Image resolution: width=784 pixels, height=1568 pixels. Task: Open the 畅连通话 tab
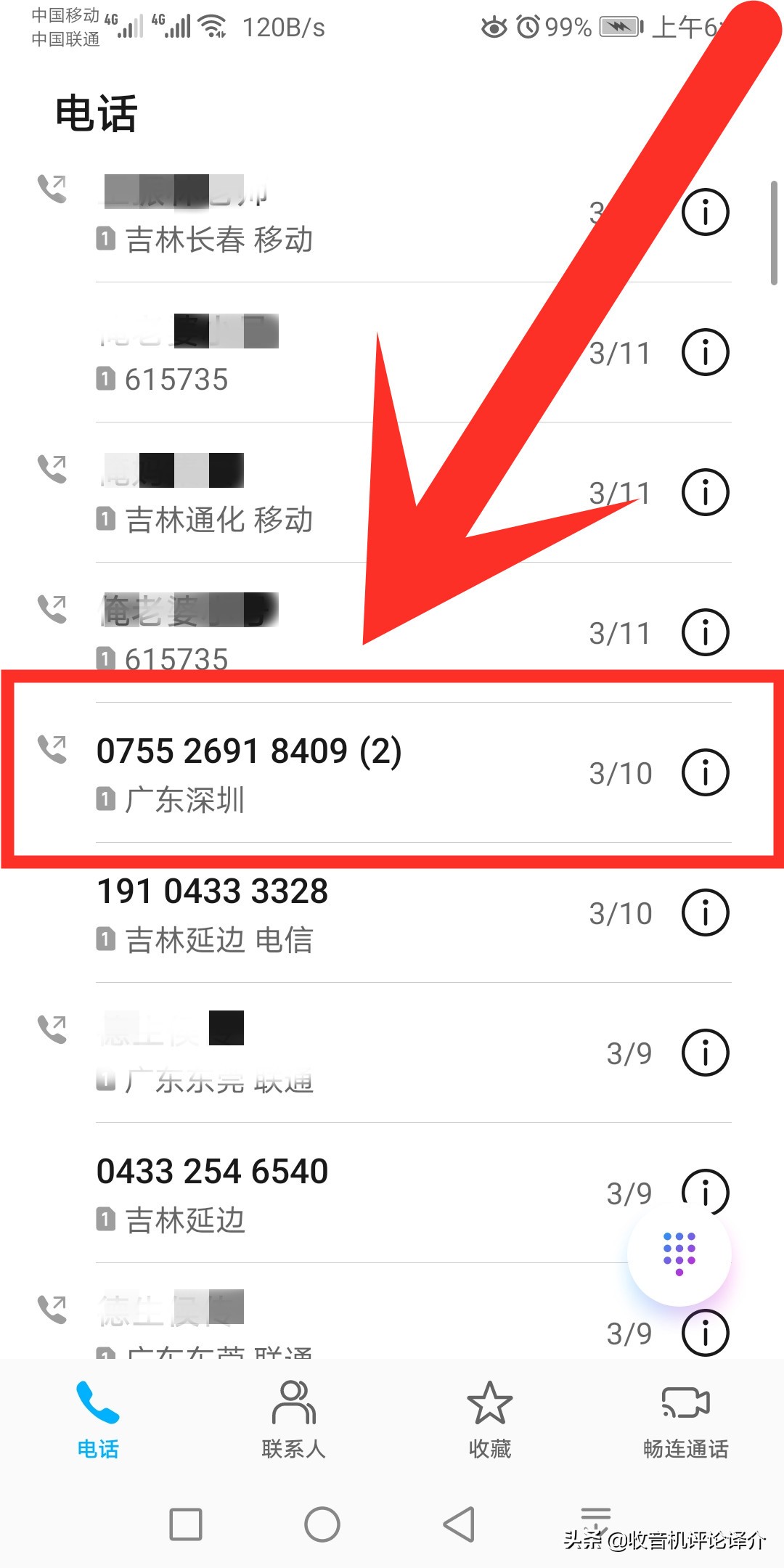coord(684,1419)
